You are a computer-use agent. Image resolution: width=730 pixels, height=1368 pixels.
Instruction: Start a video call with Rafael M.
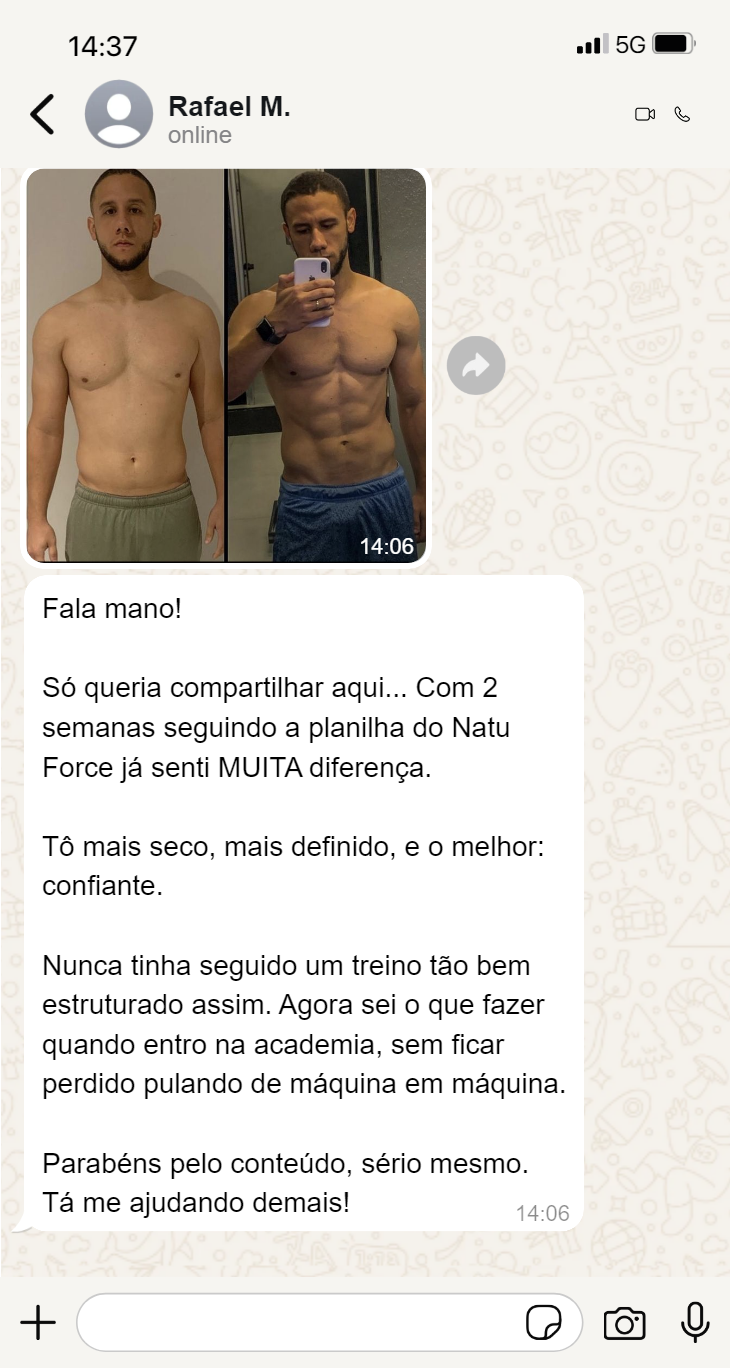click(x=644, y=114)
